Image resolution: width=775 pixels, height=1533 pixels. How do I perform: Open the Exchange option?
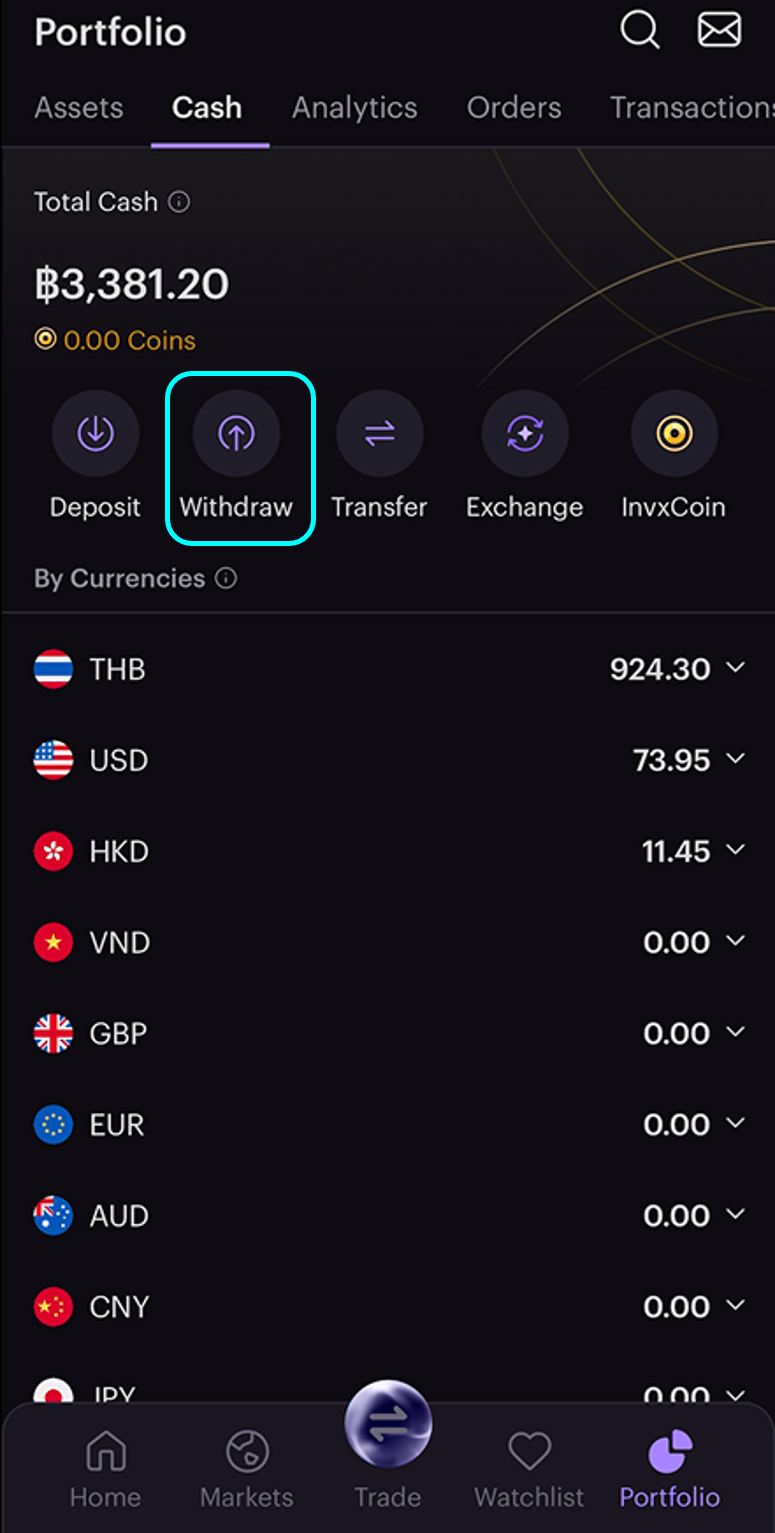pyautogui.click(x=524, y=456)
